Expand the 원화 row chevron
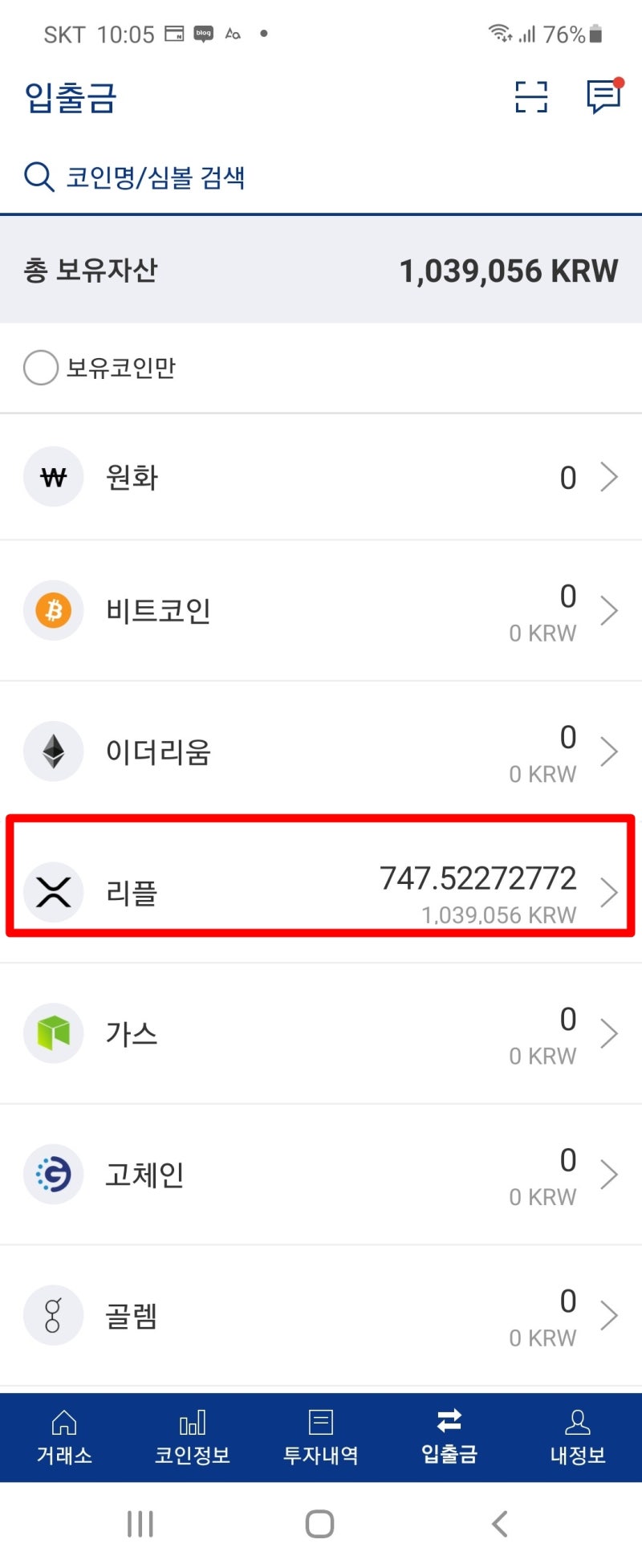The width and height of the screenshot is (642, 1568). (610, 476)
